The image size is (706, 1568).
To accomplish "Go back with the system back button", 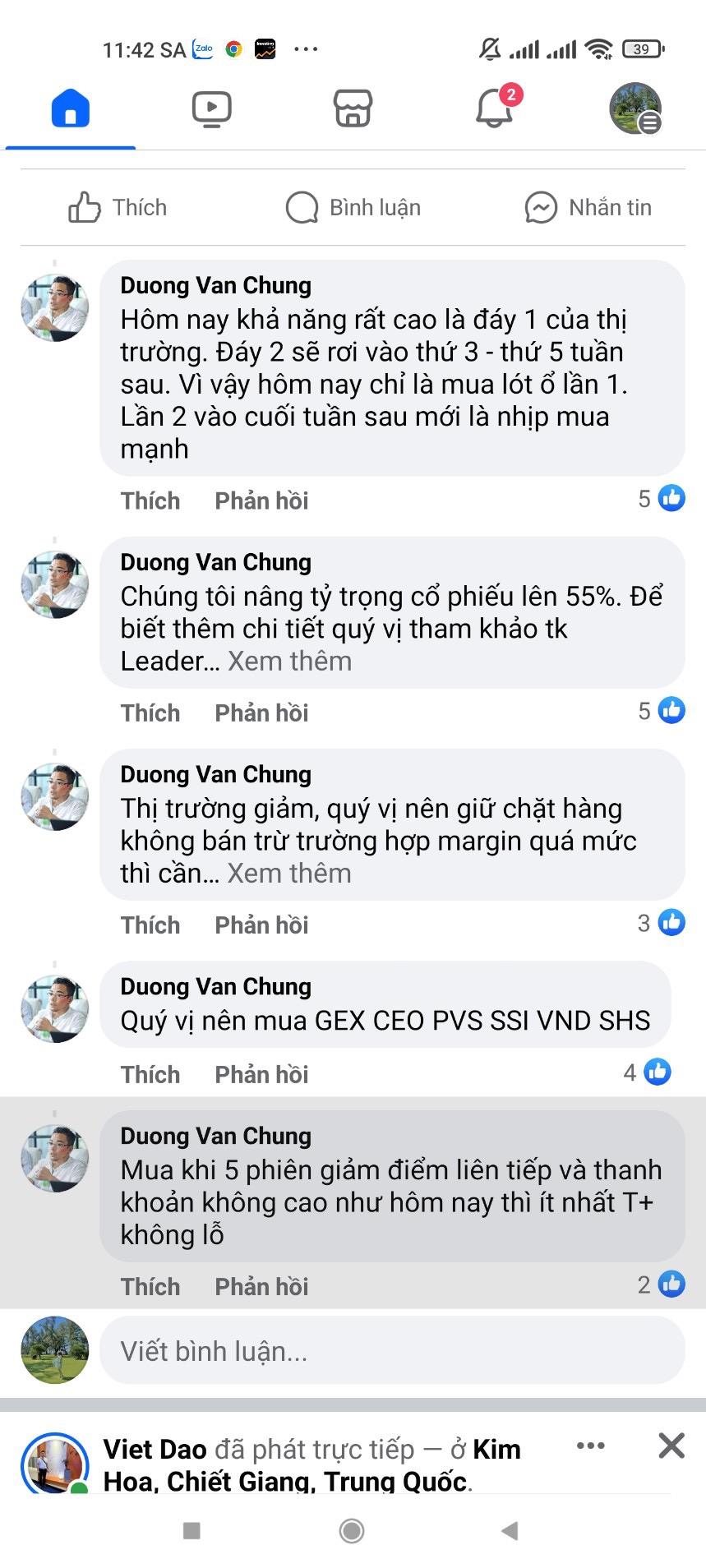I will [510, 1530].
